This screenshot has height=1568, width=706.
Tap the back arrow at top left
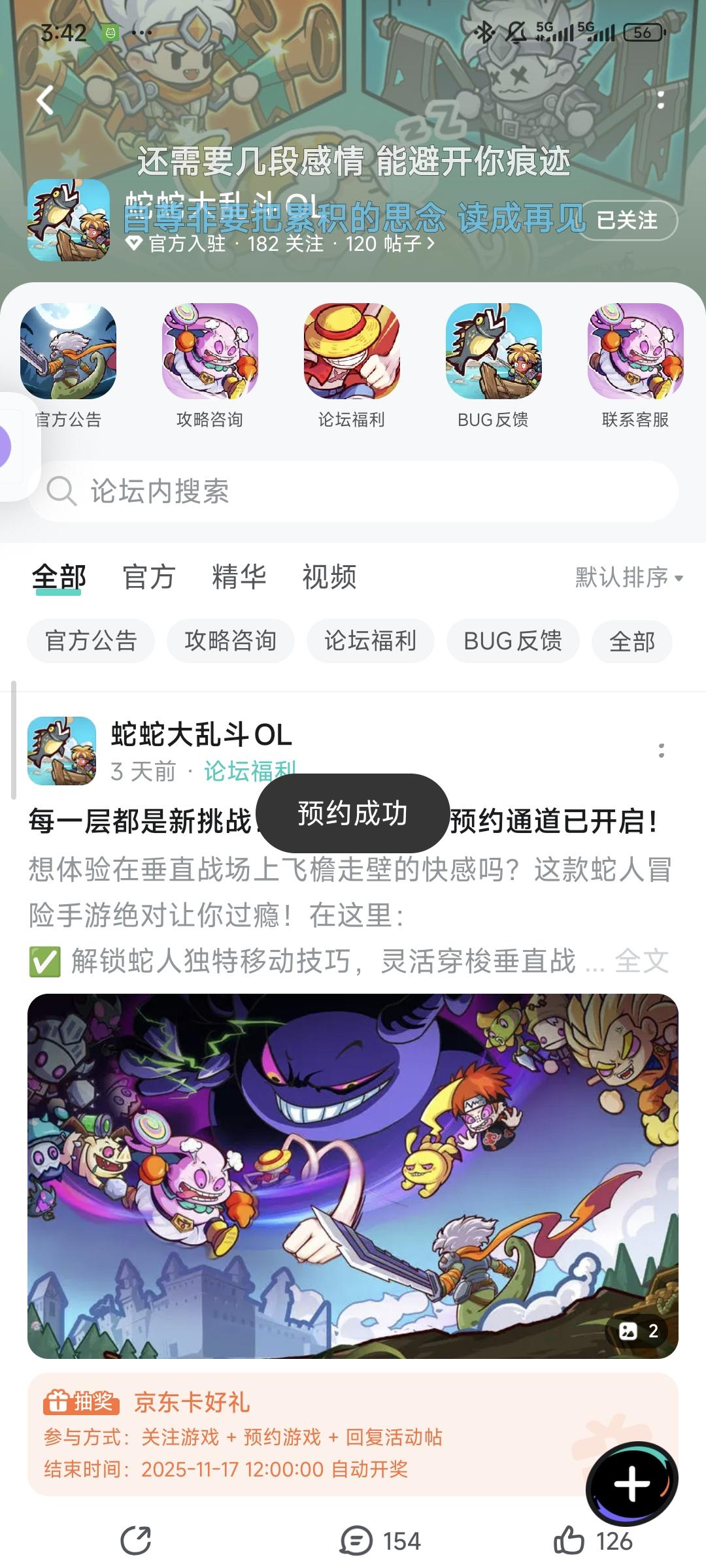click(45, 98)
